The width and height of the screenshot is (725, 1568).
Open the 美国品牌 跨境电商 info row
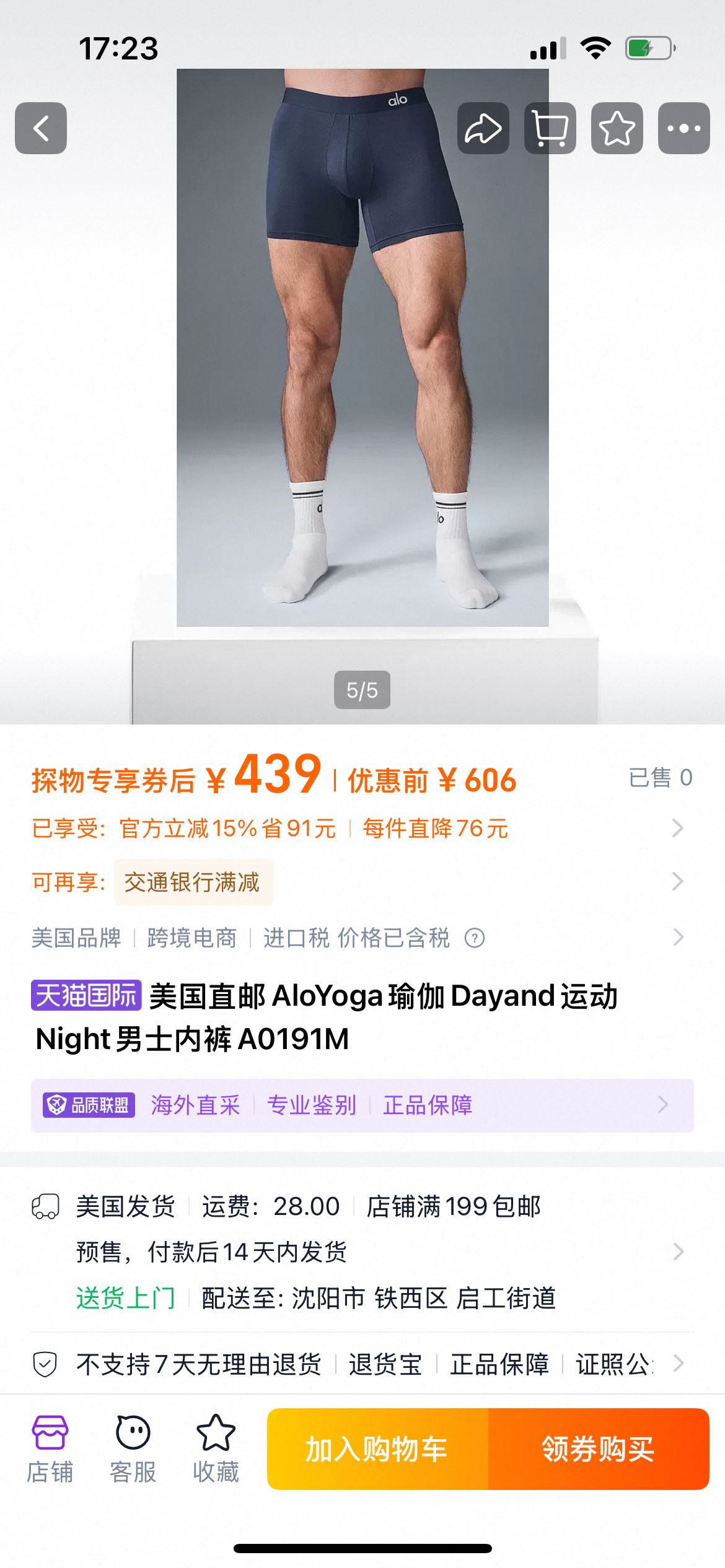point(678,938)
